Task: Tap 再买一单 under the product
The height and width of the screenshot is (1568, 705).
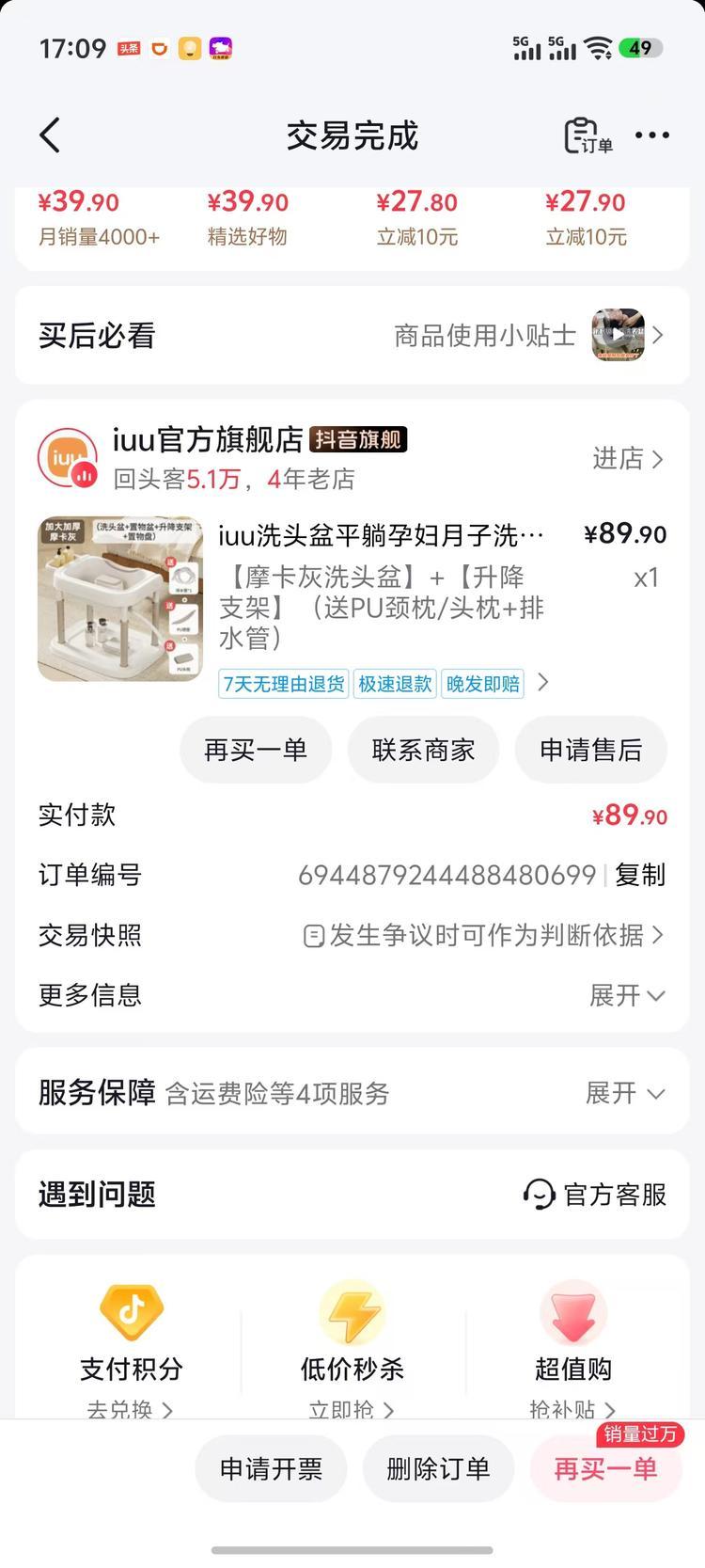Action: click(256, 750)
